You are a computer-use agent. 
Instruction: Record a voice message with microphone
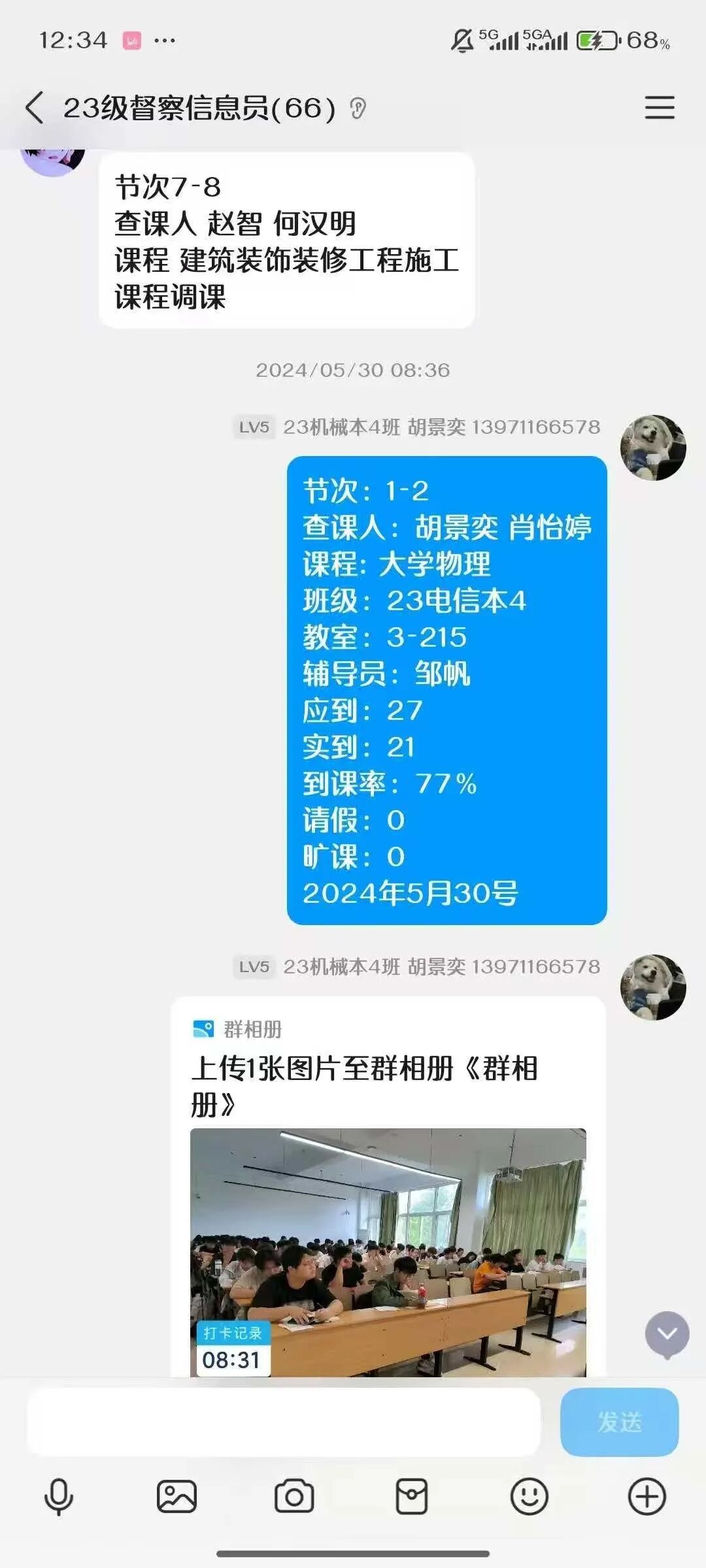pos(59,1496)
